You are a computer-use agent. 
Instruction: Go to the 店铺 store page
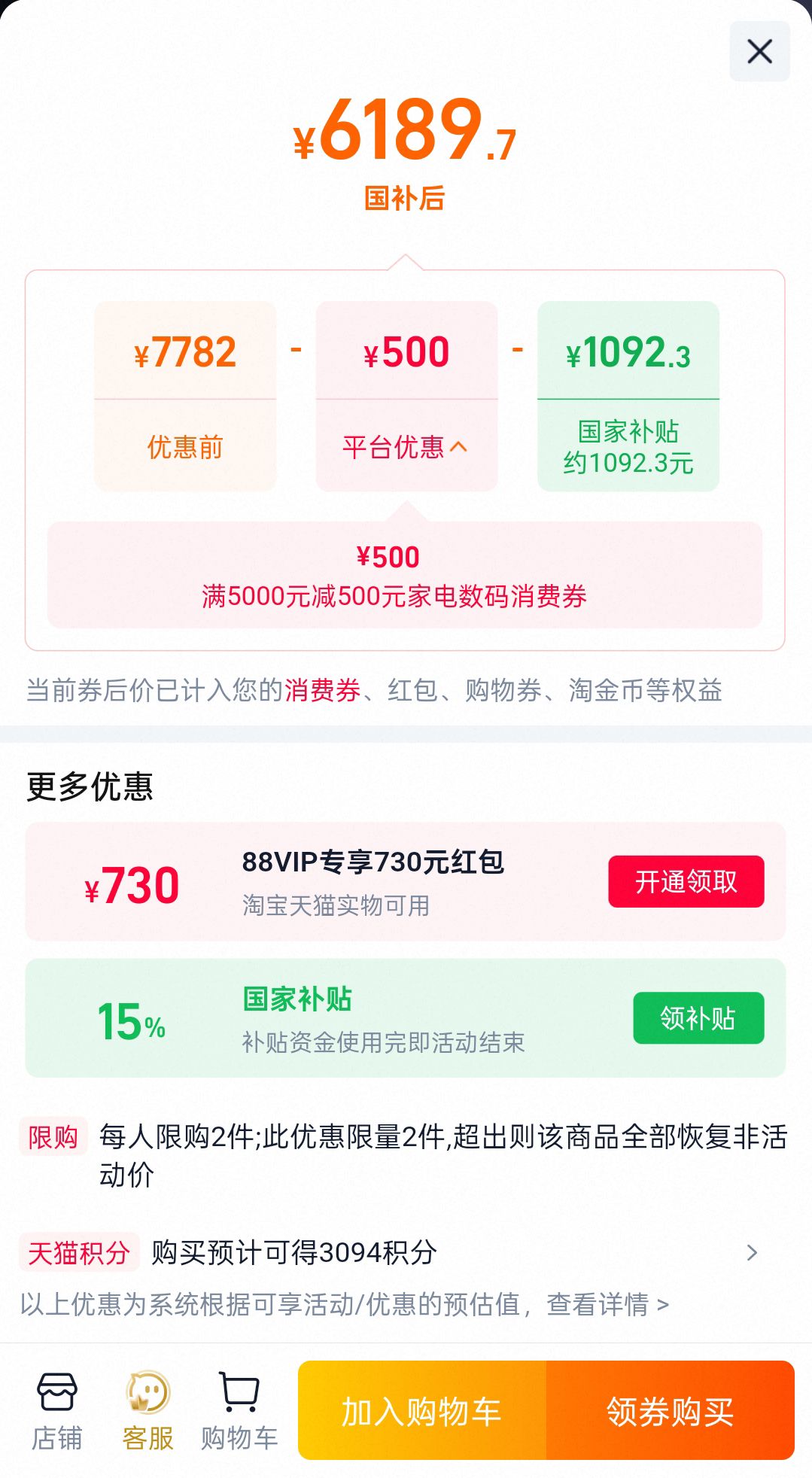coord(57,1411)
